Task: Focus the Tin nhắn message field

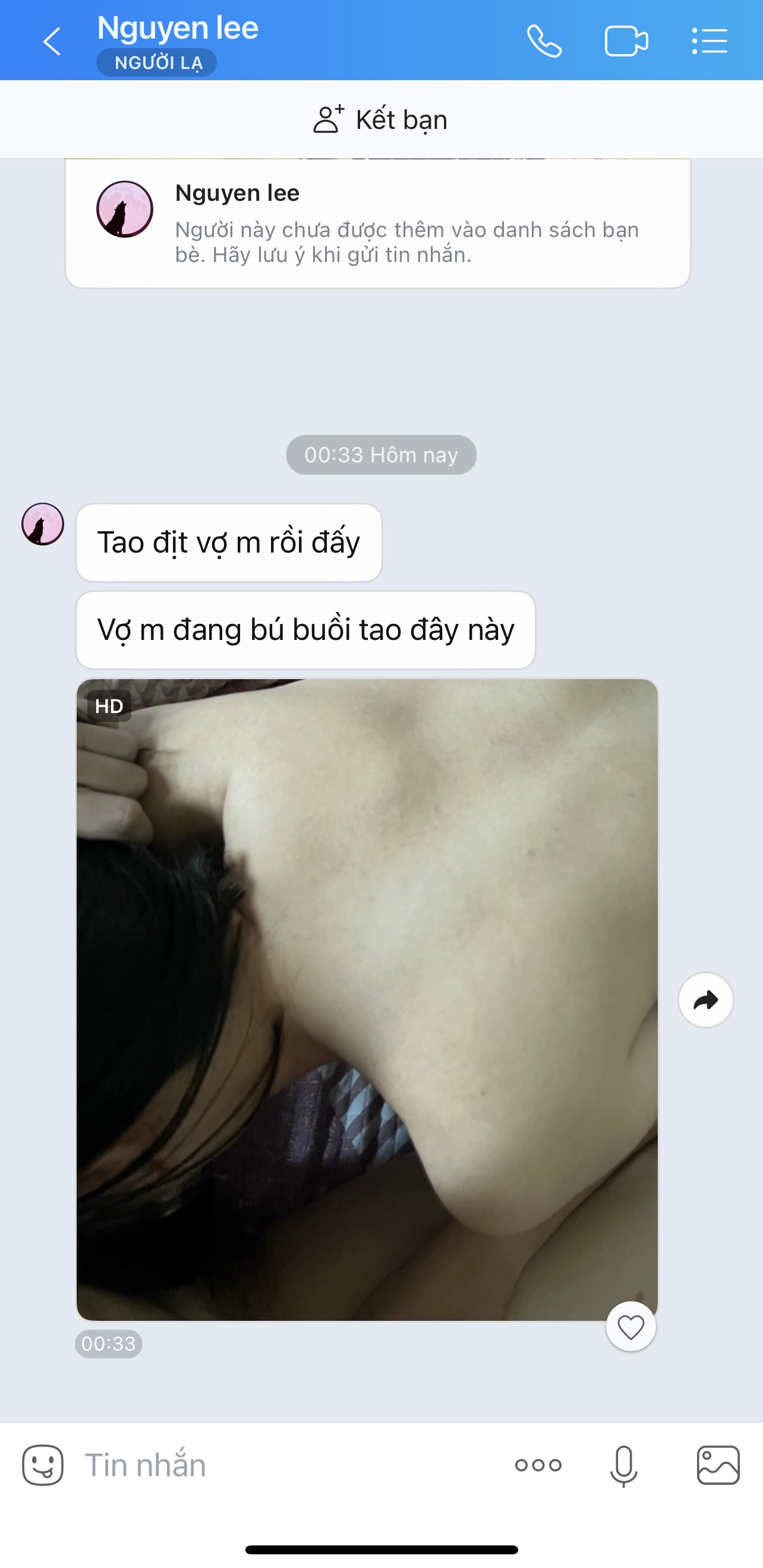Action: [286, 1465]
